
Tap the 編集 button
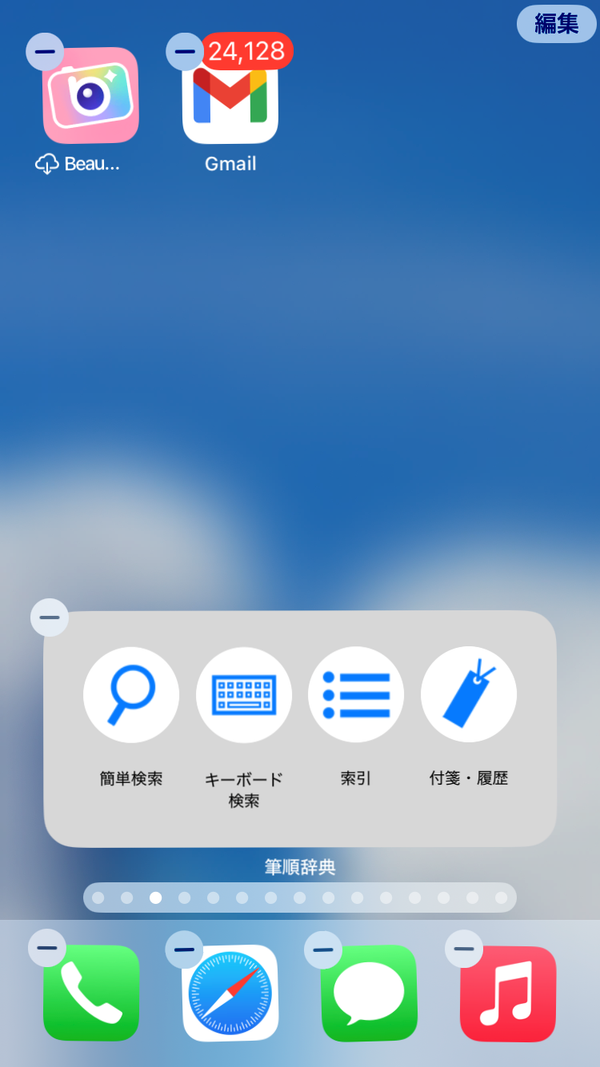tap(556, 24)
